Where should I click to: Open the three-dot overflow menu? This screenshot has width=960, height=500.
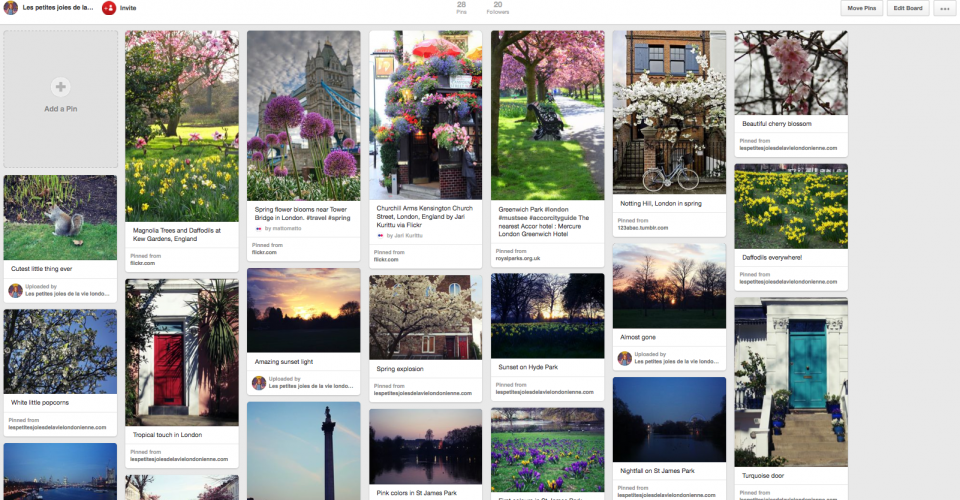[944, 8]
